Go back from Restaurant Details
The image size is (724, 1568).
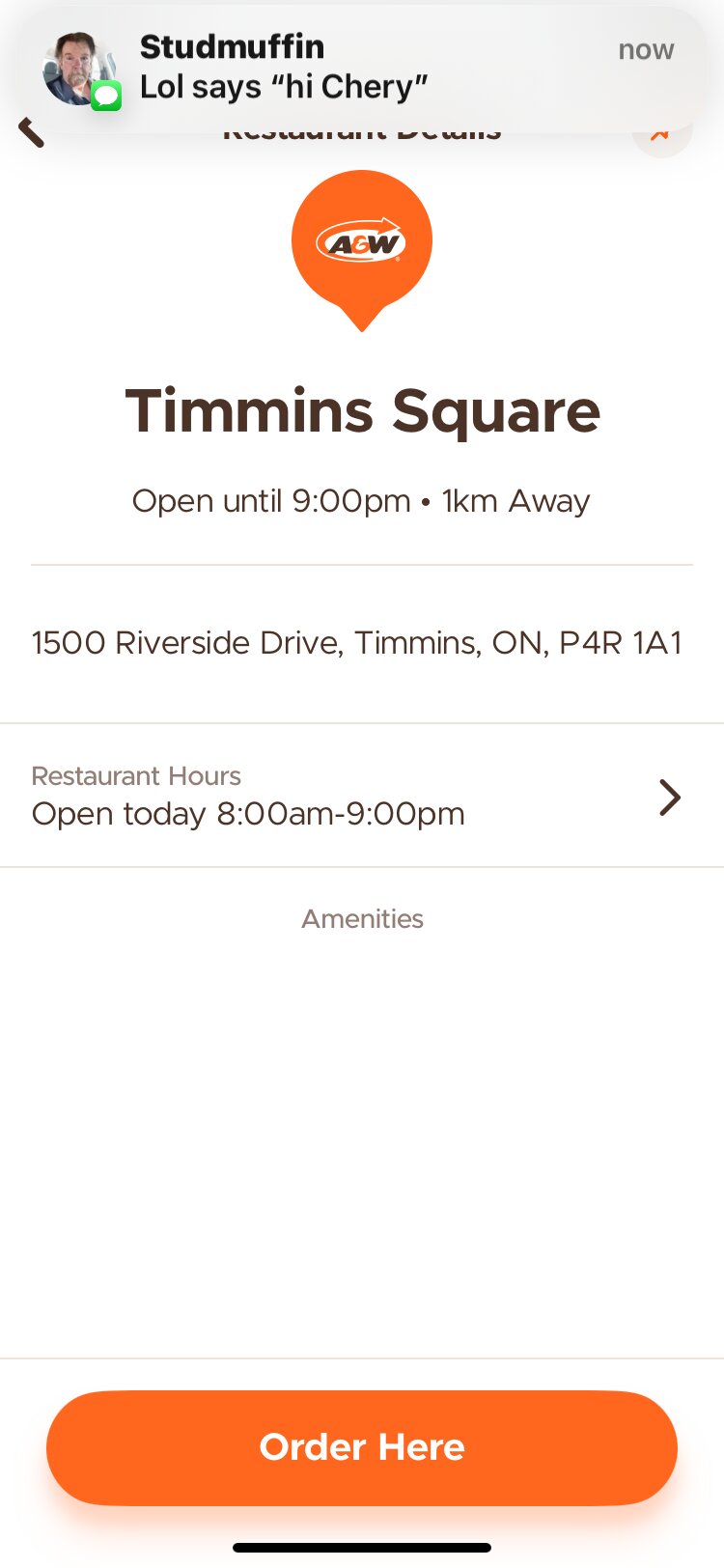[31, 132]
